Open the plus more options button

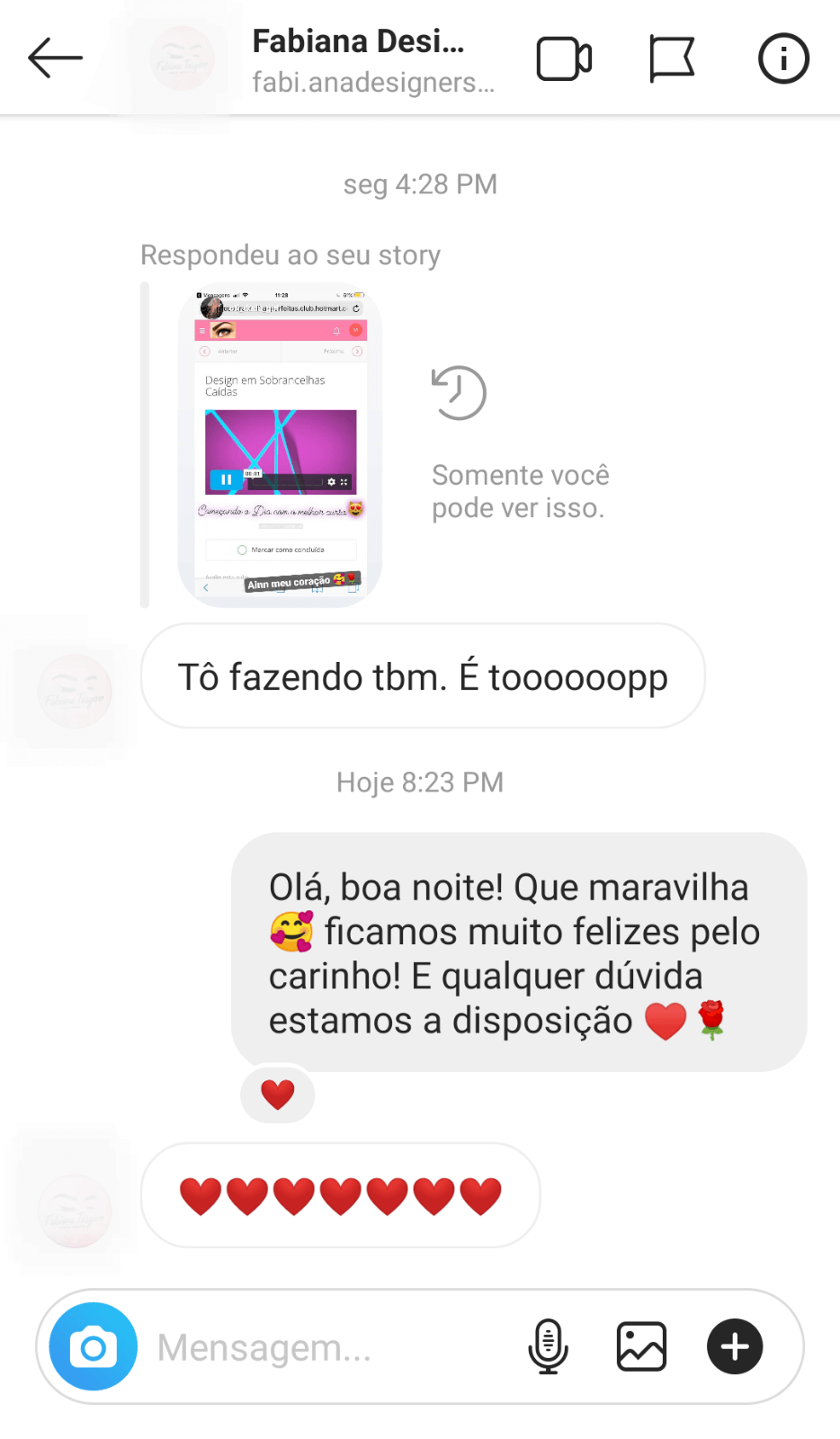(735, 1346)
